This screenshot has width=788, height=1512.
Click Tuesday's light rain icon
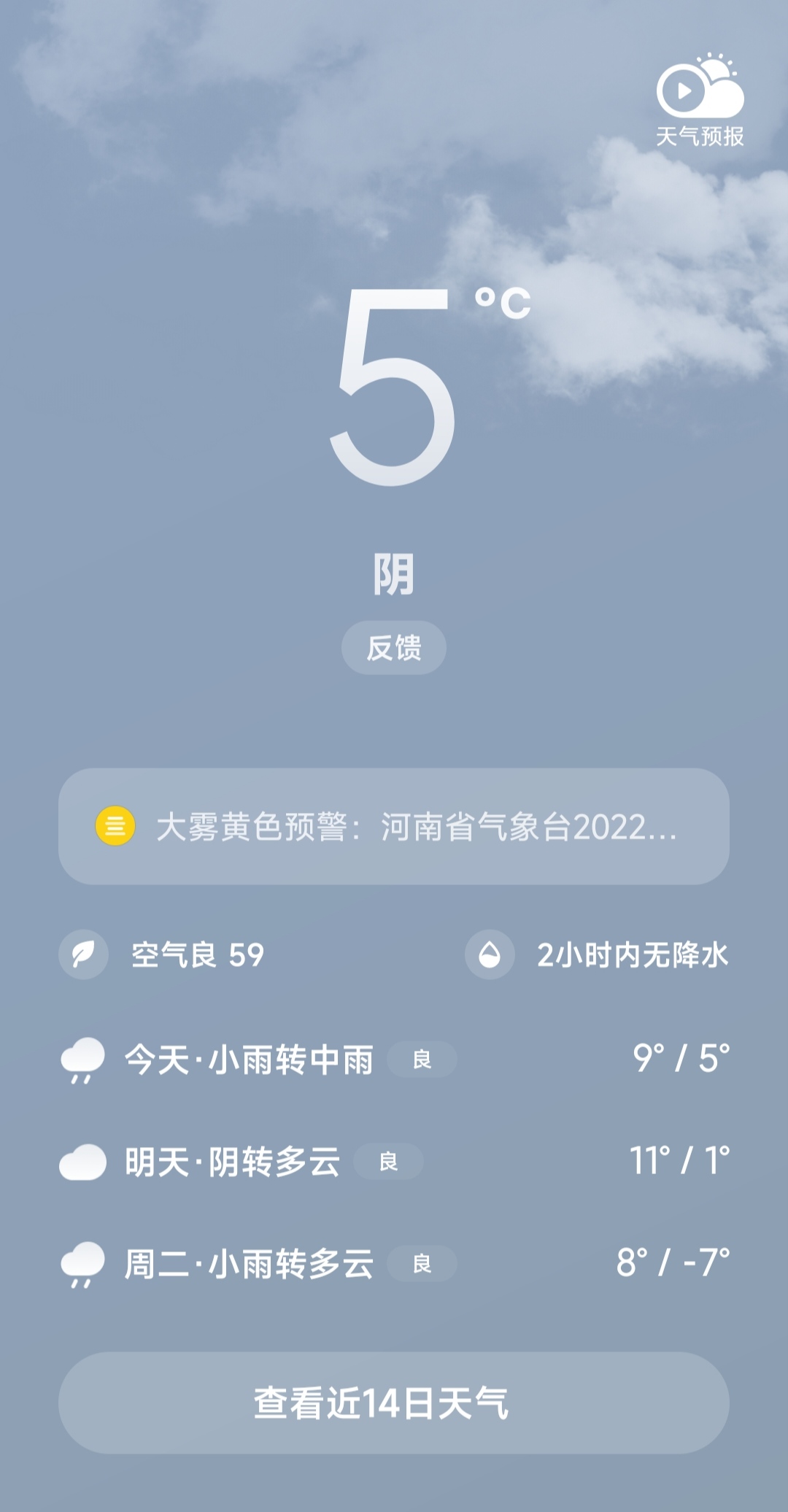pyautogui.click(x=82, y=1265)
